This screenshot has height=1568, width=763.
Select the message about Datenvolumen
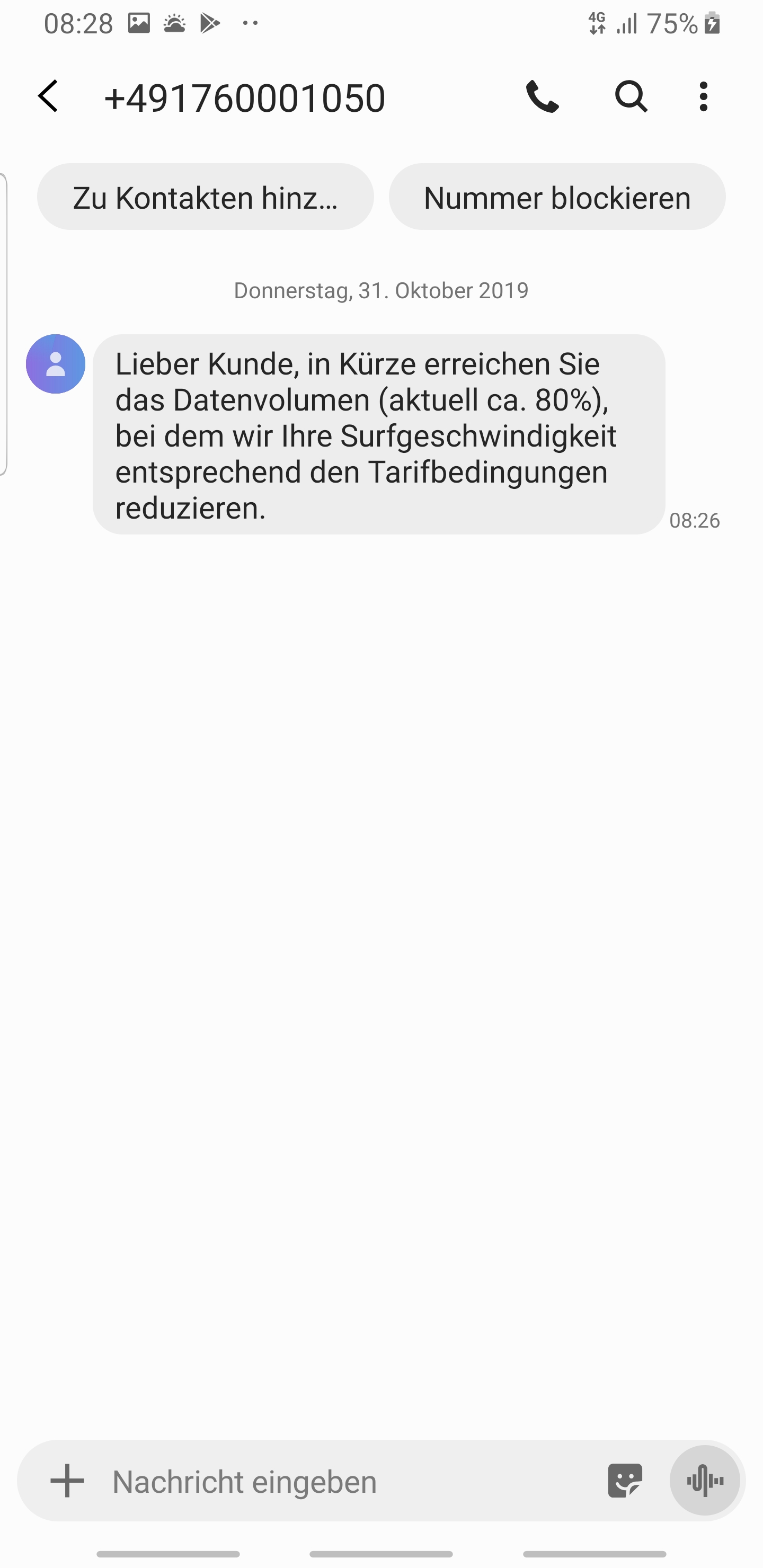[378, 433]
